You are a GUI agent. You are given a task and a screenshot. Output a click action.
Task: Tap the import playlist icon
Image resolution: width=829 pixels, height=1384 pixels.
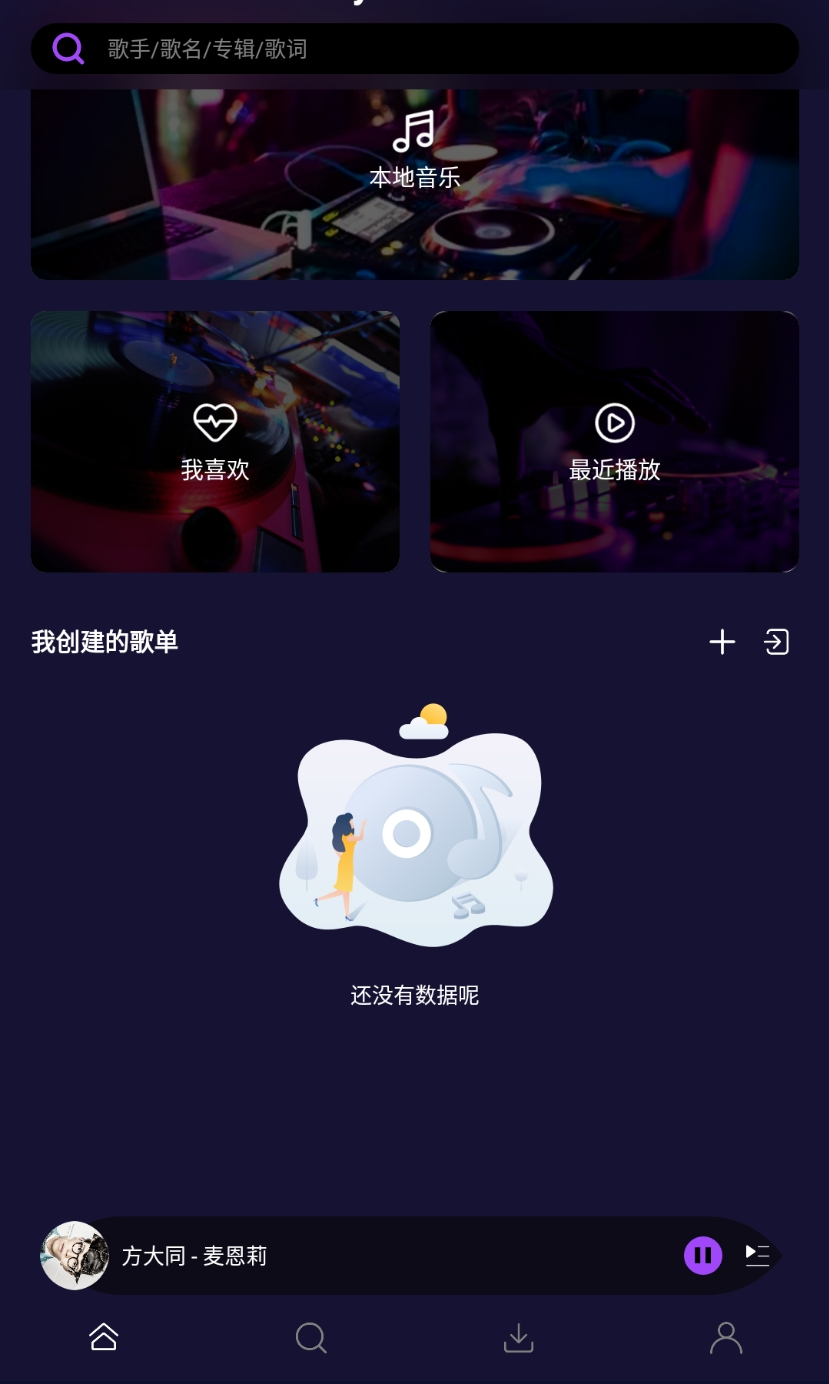777,642
